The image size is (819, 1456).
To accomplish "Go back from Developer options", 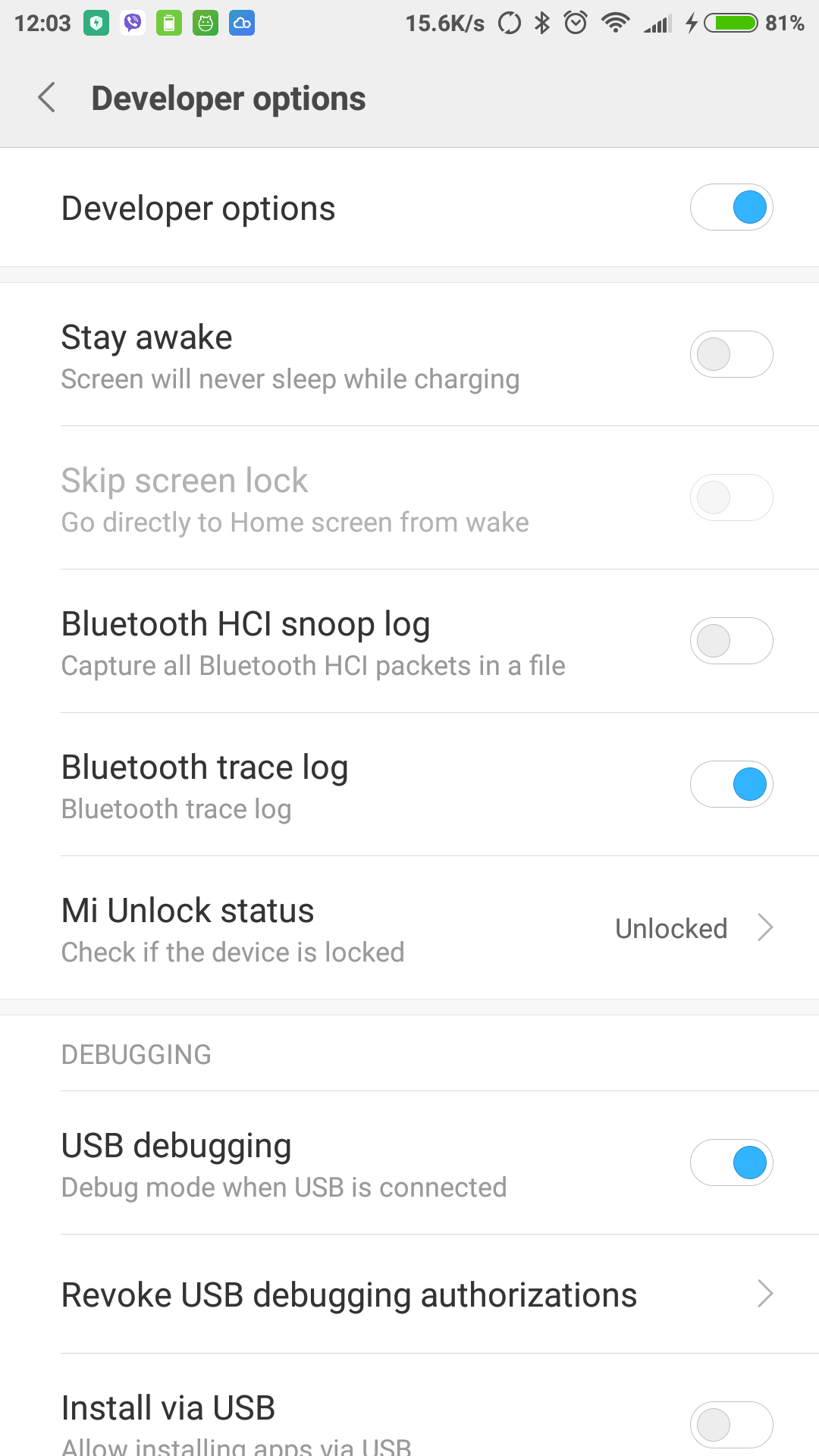I will 47,98.
